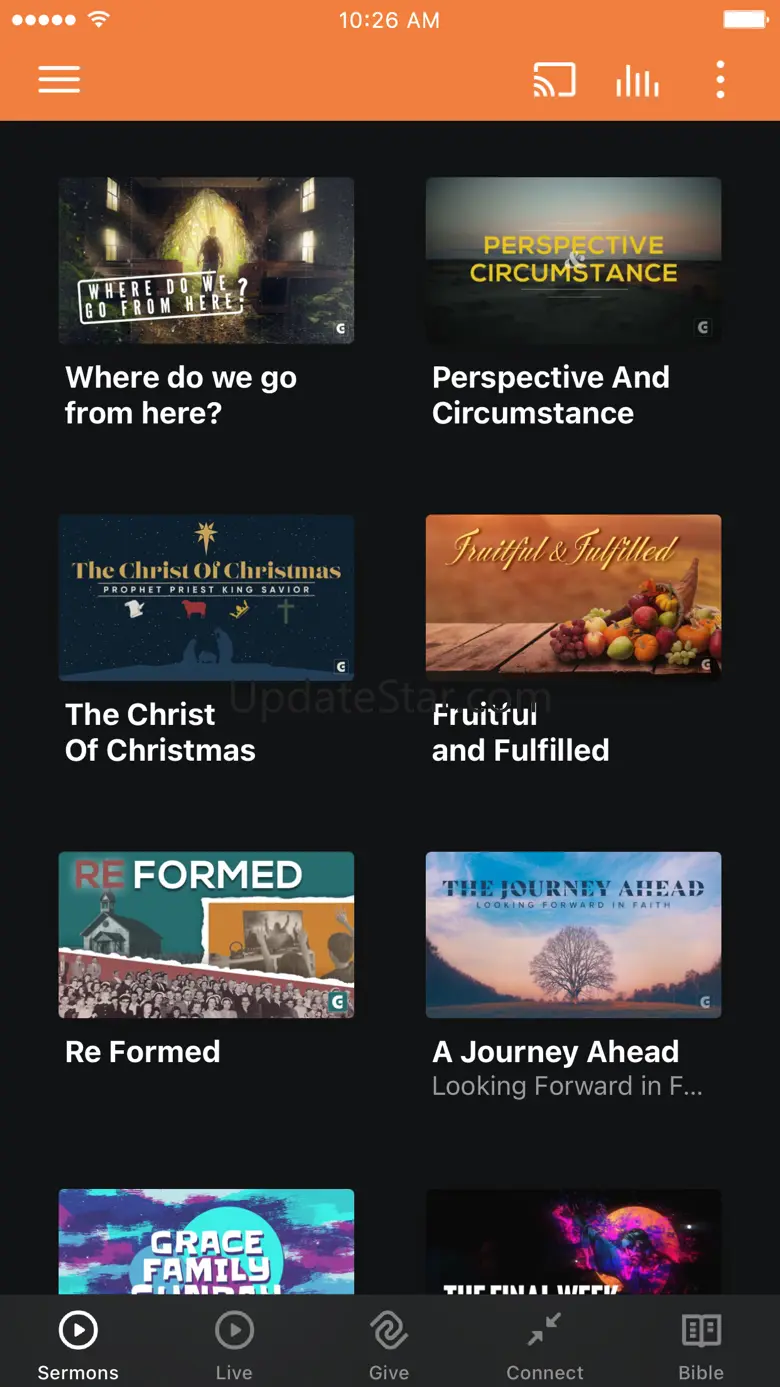Open the three-dot overflow menu
The height and width of the screenshot is (1387, 780).
tap(720, 80)
